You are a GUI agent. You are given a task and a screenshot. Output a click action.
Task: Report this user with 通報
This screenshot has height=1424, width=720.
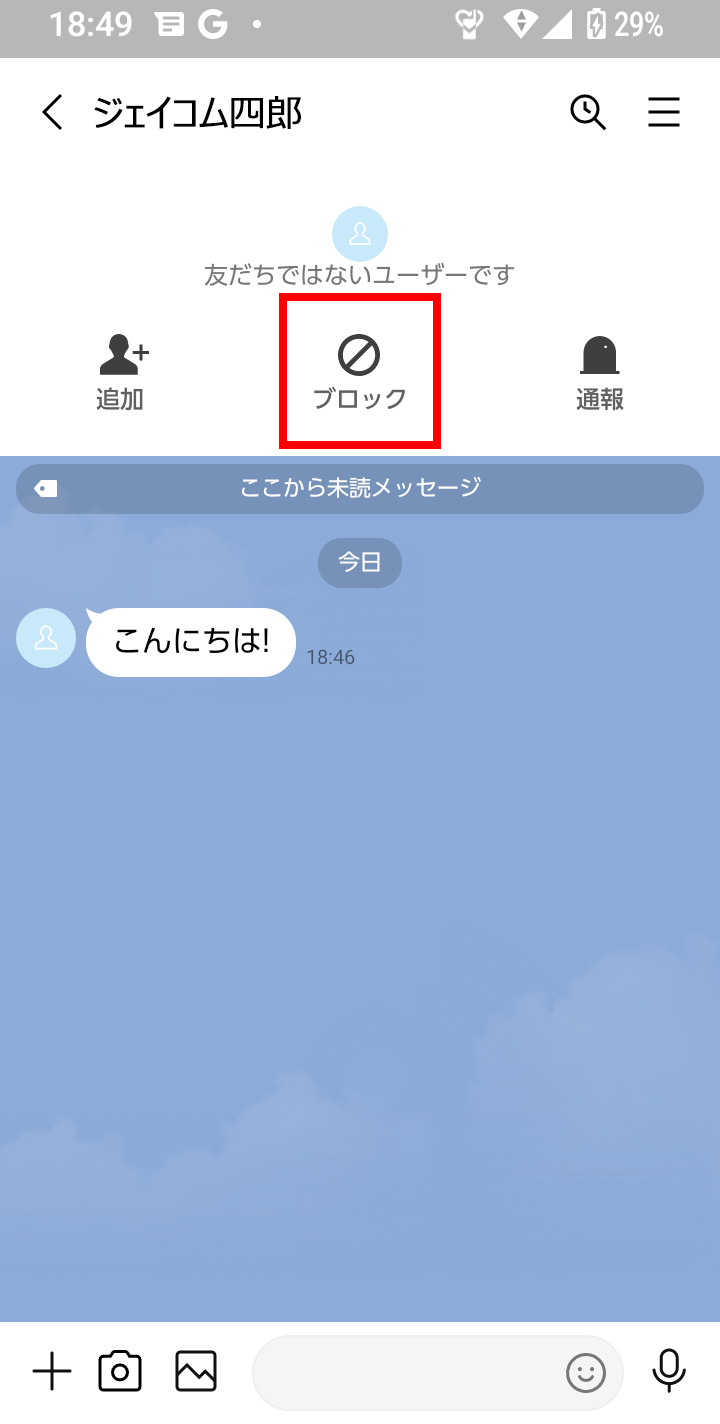click(600, 374)
